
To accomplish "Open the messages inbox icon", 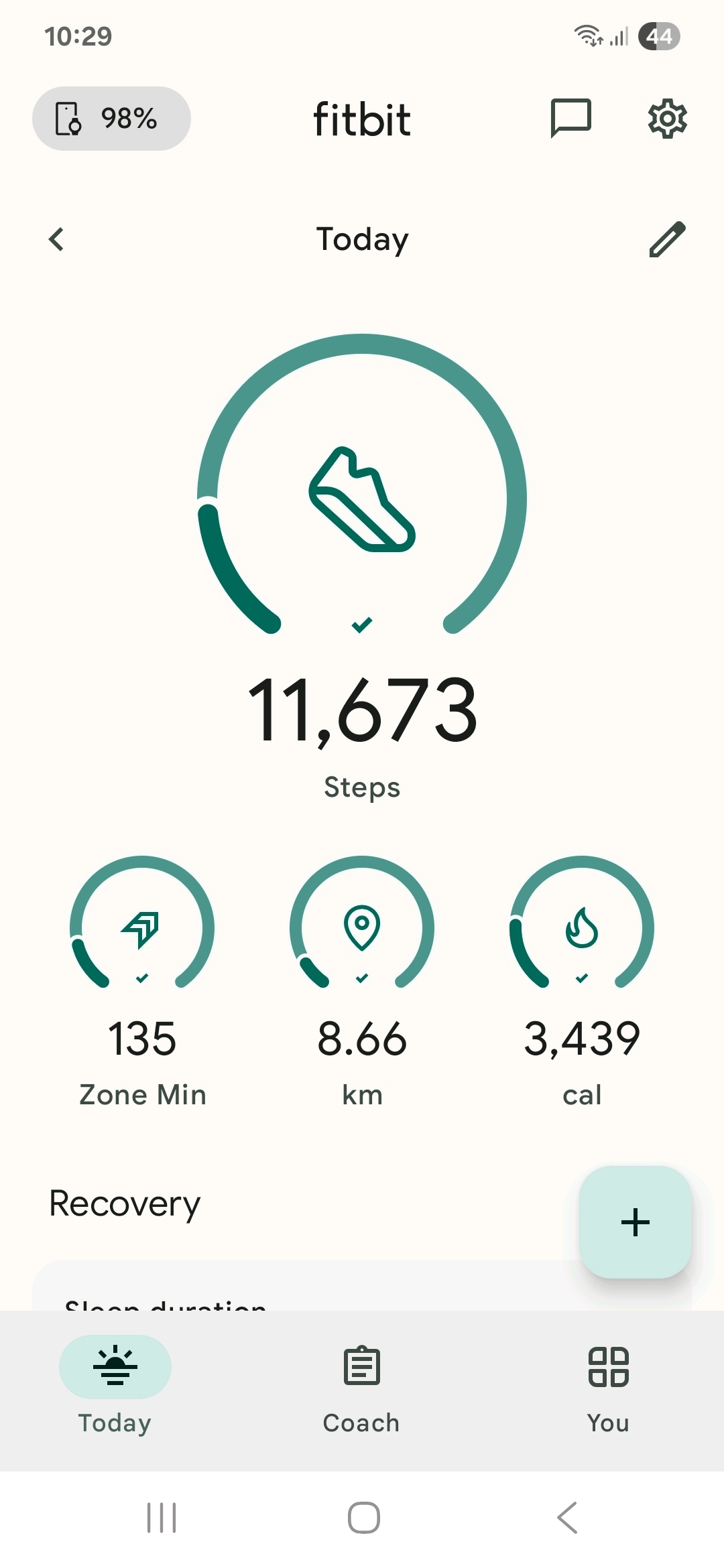I will tap(570, 118).
